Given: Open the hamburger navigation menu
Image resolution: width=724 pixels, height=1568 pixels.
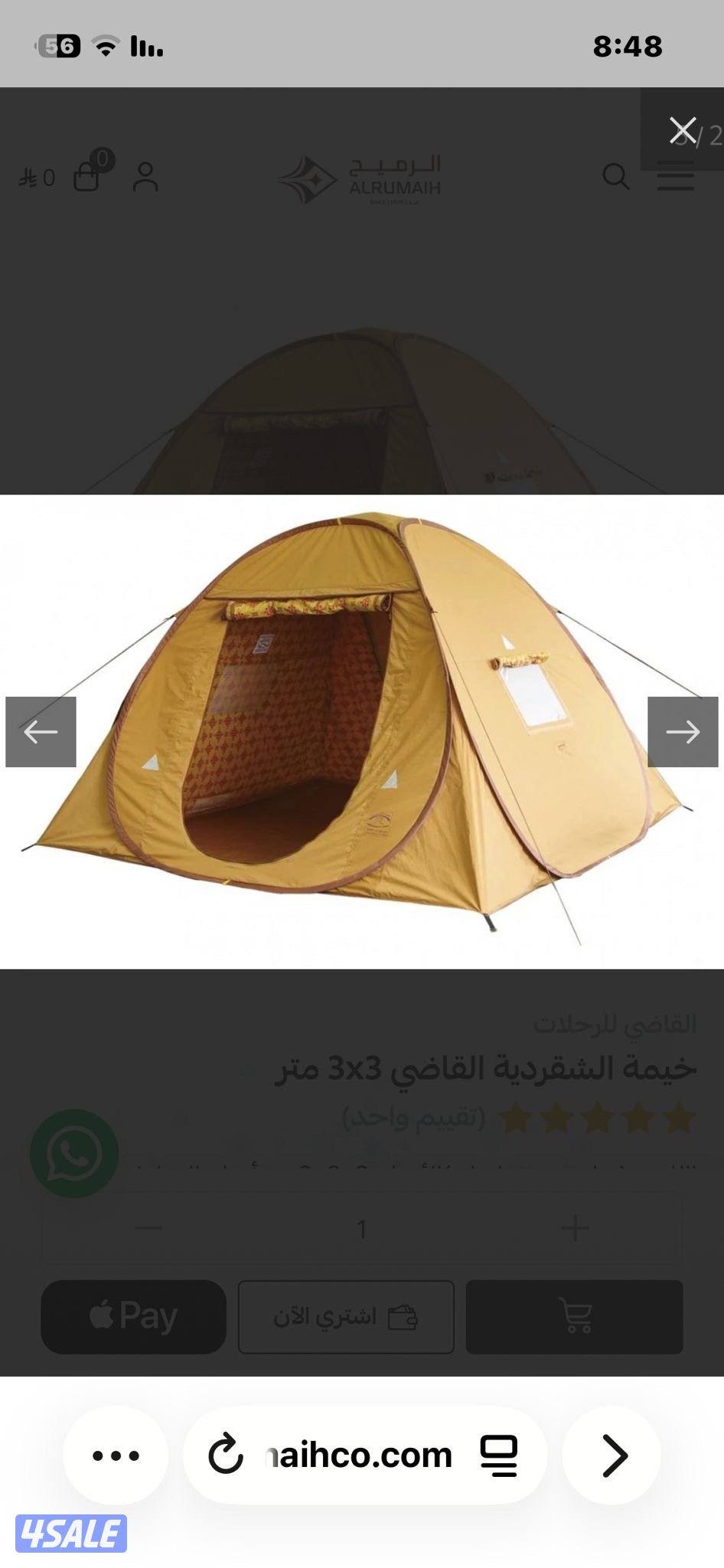Looking at the screenshot, I should (677, 178).
